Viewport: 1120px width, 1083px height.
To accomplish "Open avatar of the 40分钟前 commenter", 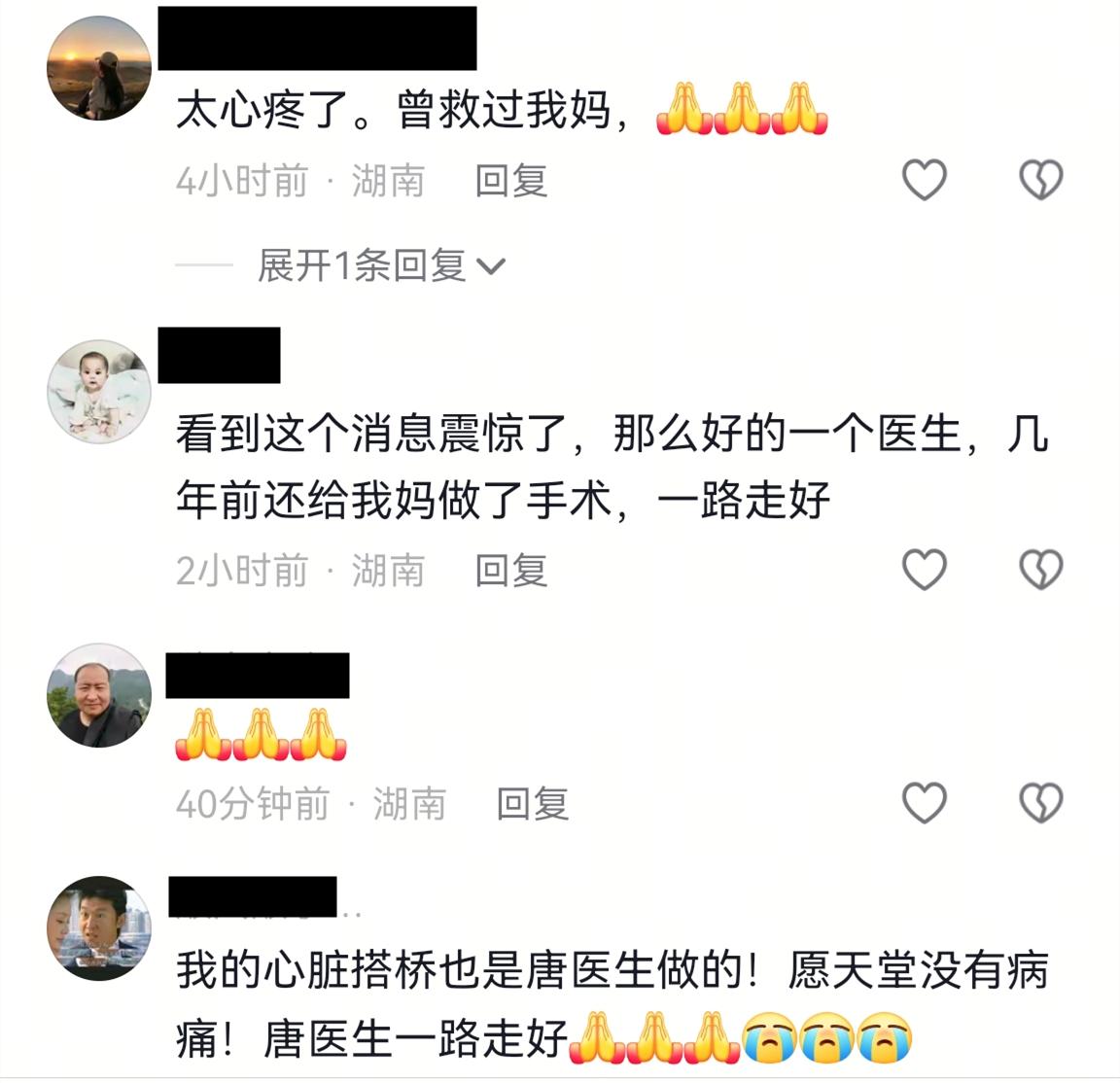I will (x=99, y=695).
